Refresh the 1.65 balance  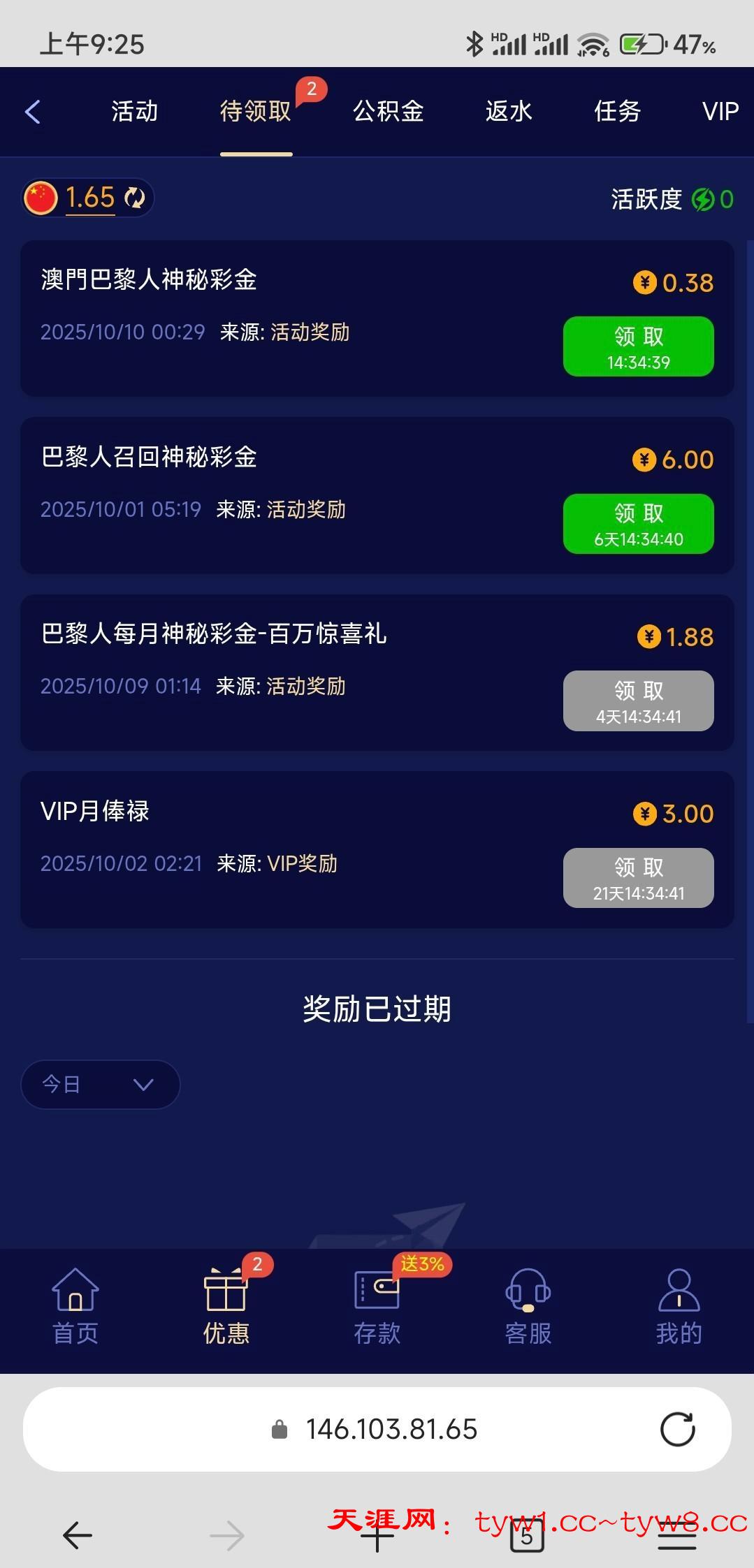tap(134, 198)
